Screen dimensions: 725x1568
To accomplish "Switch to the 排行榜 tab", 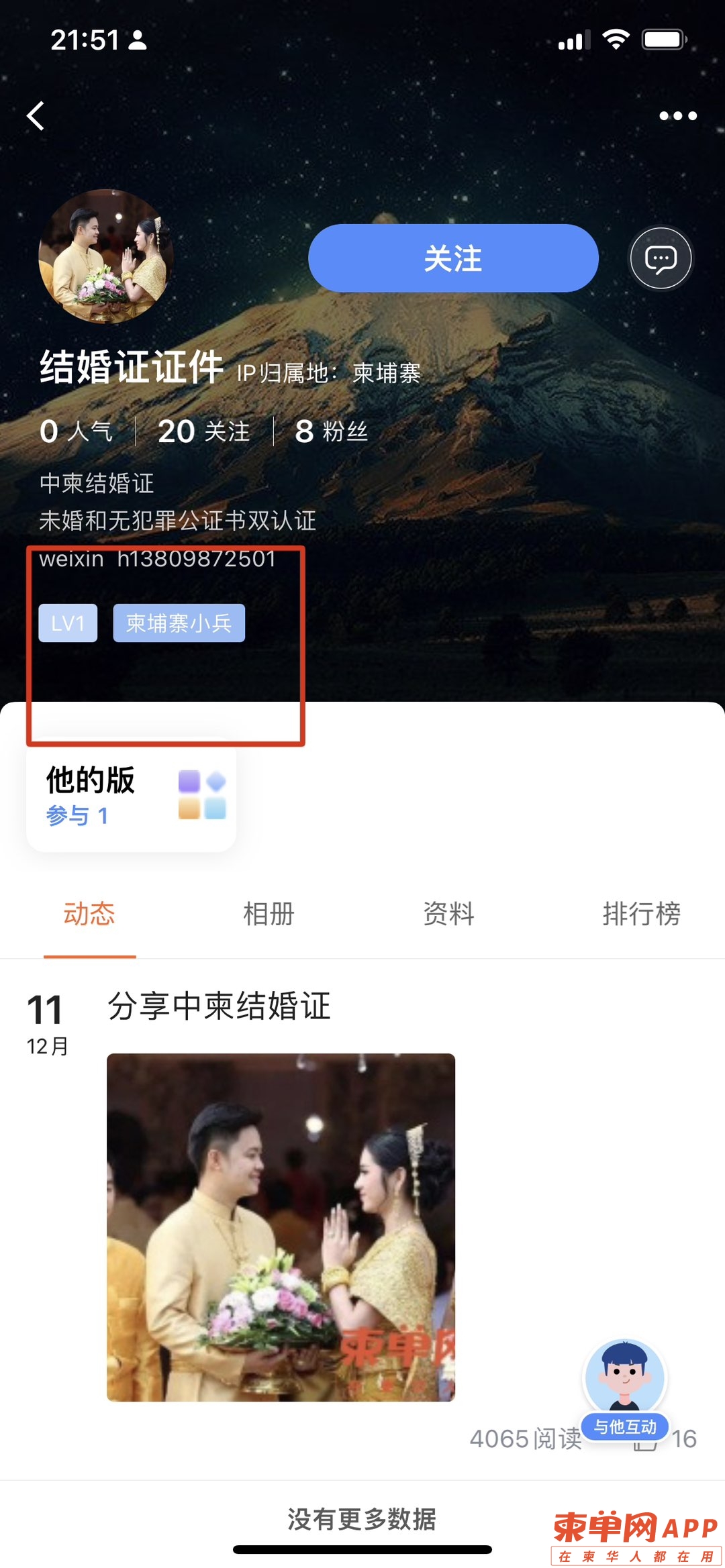I will pyautogui.click(x=641, y=914).
